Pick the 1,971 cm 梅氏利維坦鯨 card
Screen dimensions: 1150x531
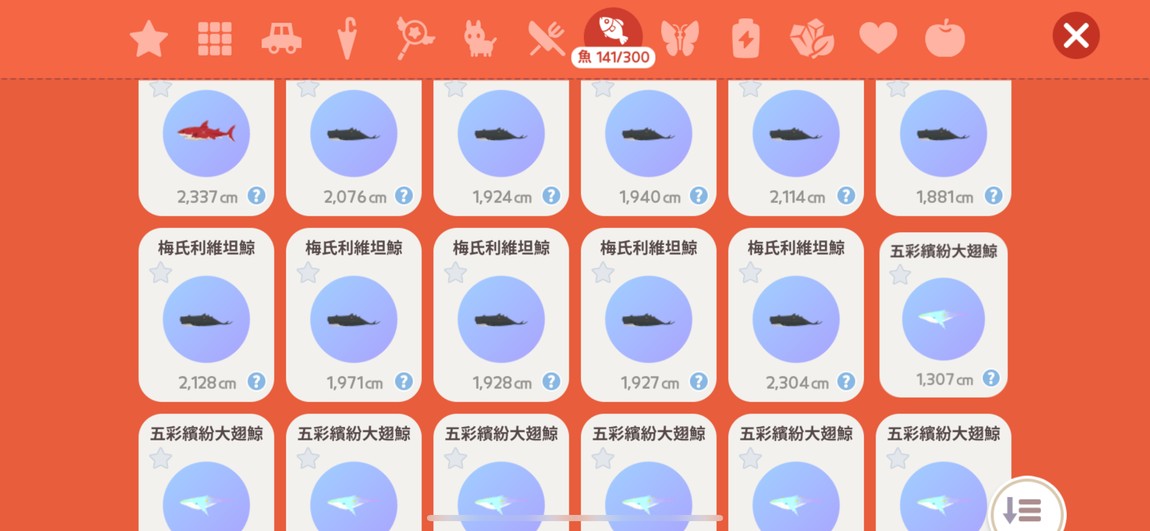pyautogui.click(x=353, y=318)
